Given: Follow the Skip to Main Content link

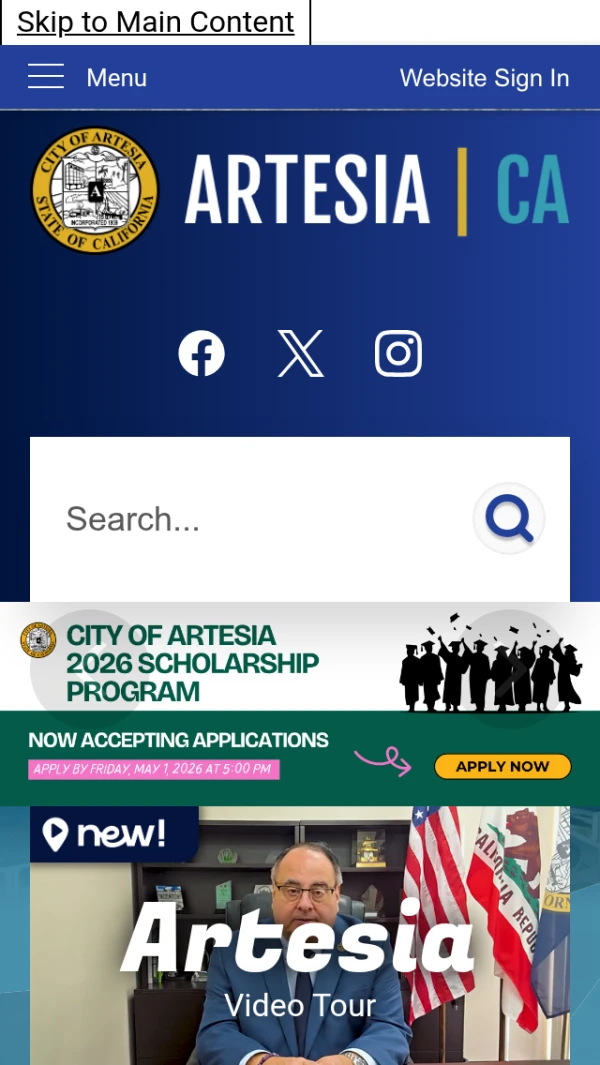Looking at the screenshot, I should [155, 22].
